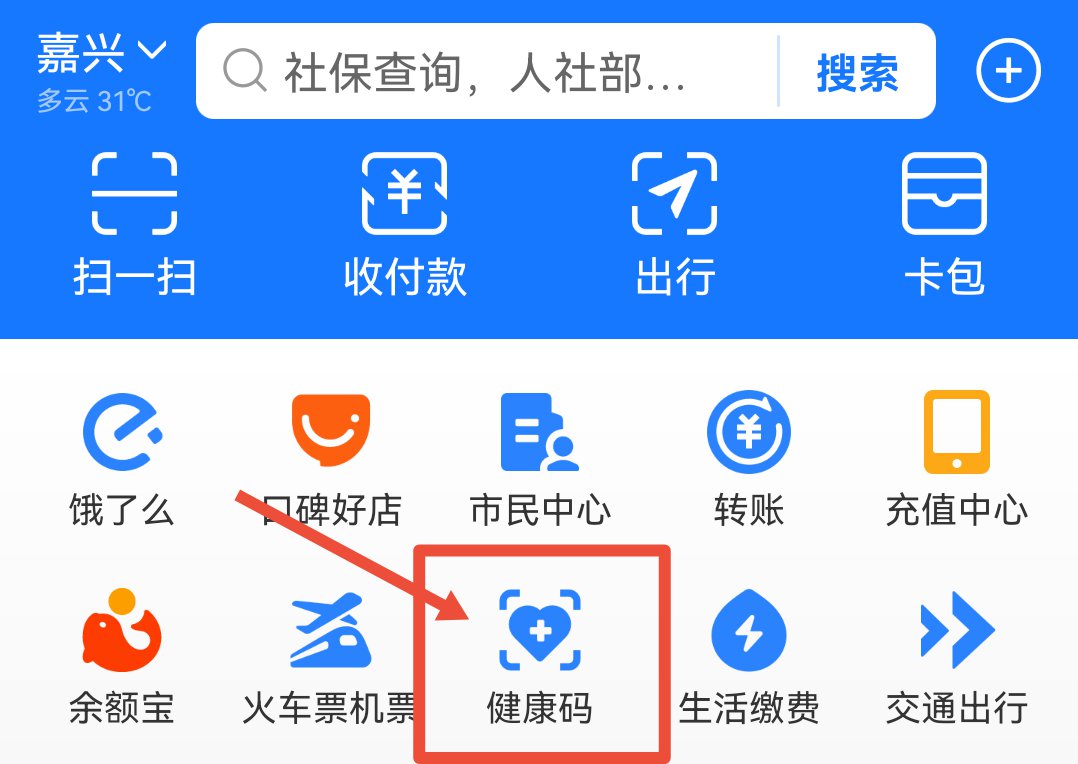Tap the 搜索 button
The image size is (1078, 764).
coord(857,73)
